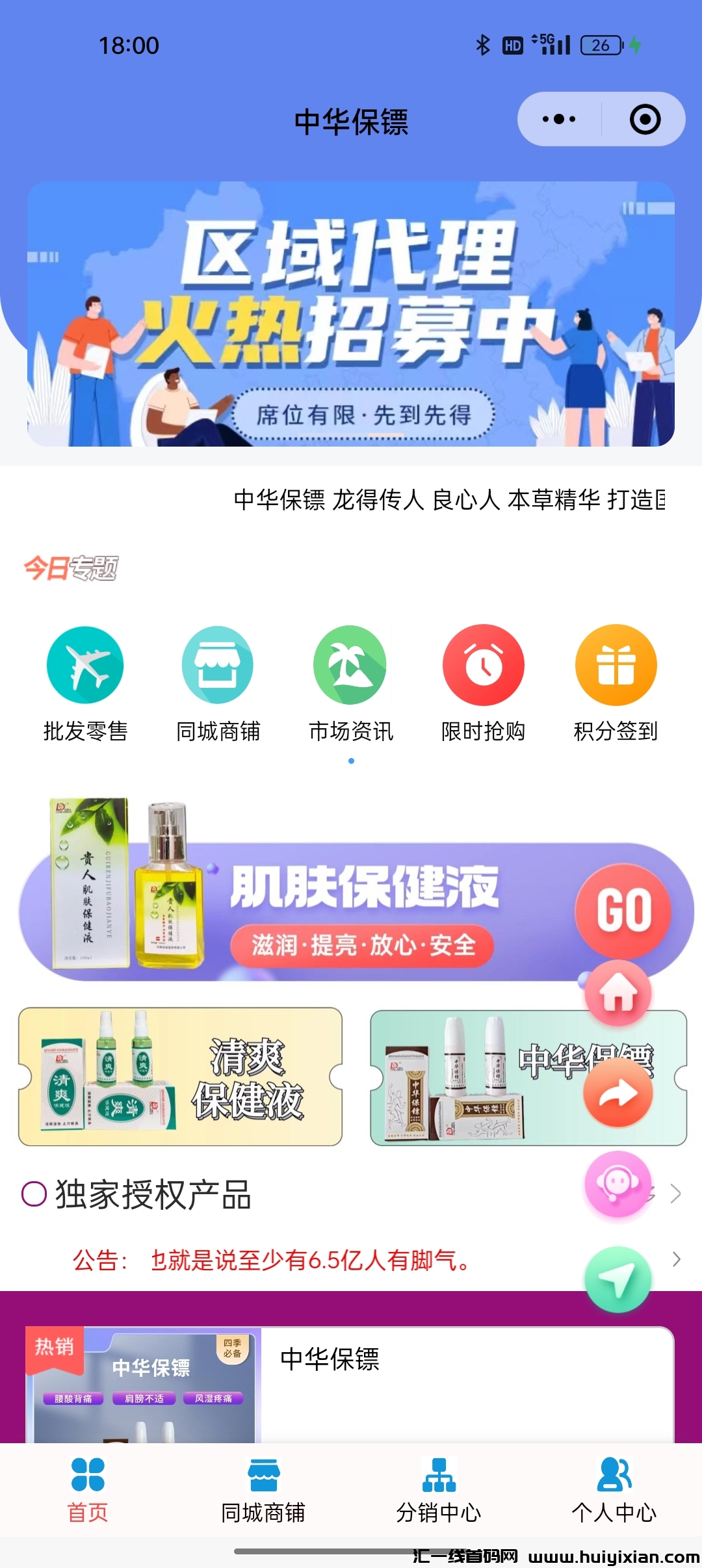
Task: Open the 清爽保健液 product card
Action: [x=180, y=1077]
